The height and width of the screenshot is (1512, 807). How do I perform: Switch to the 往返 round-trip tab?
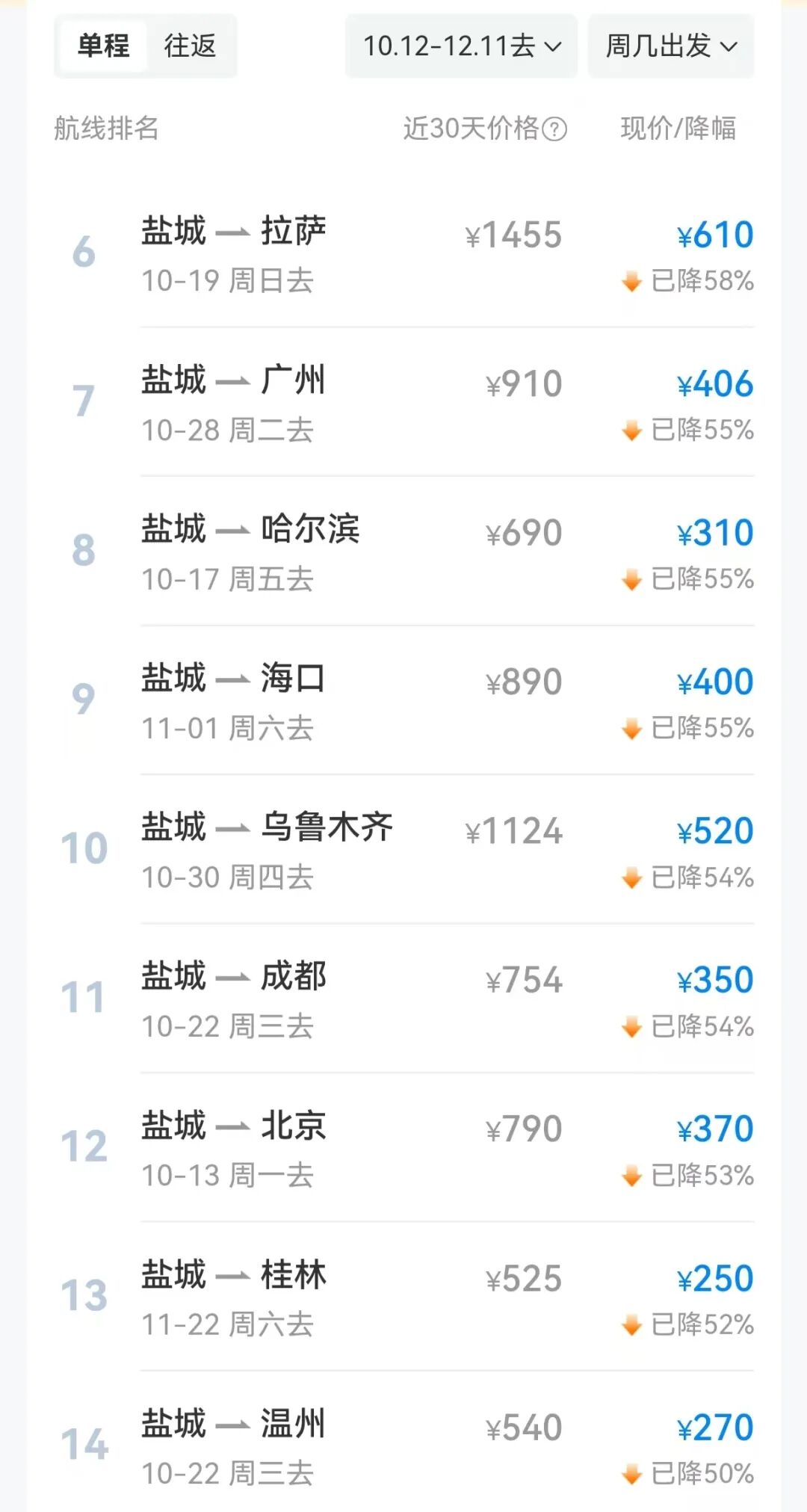(190, 46)
